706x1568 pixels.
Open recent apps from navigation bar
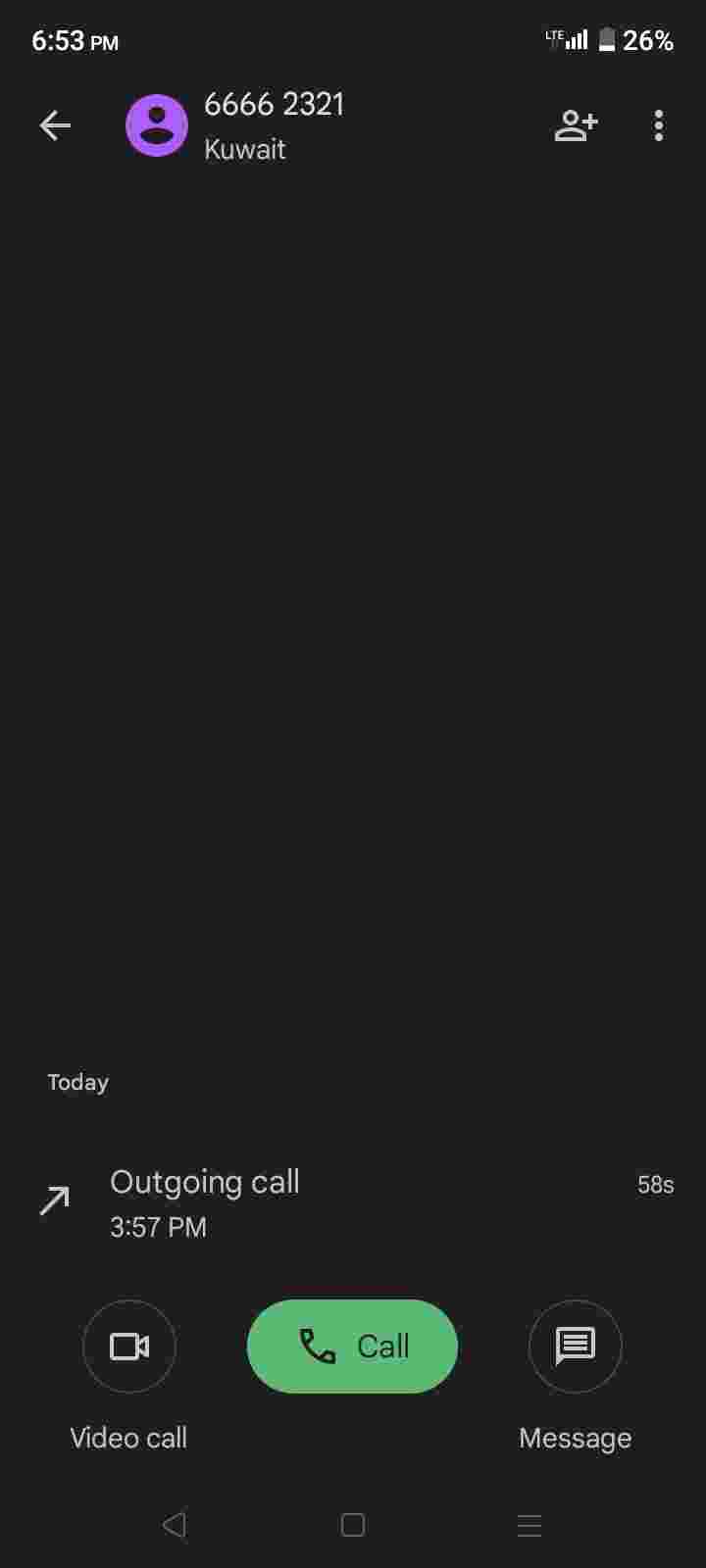pyautogui.click(x=529, y=1525)
